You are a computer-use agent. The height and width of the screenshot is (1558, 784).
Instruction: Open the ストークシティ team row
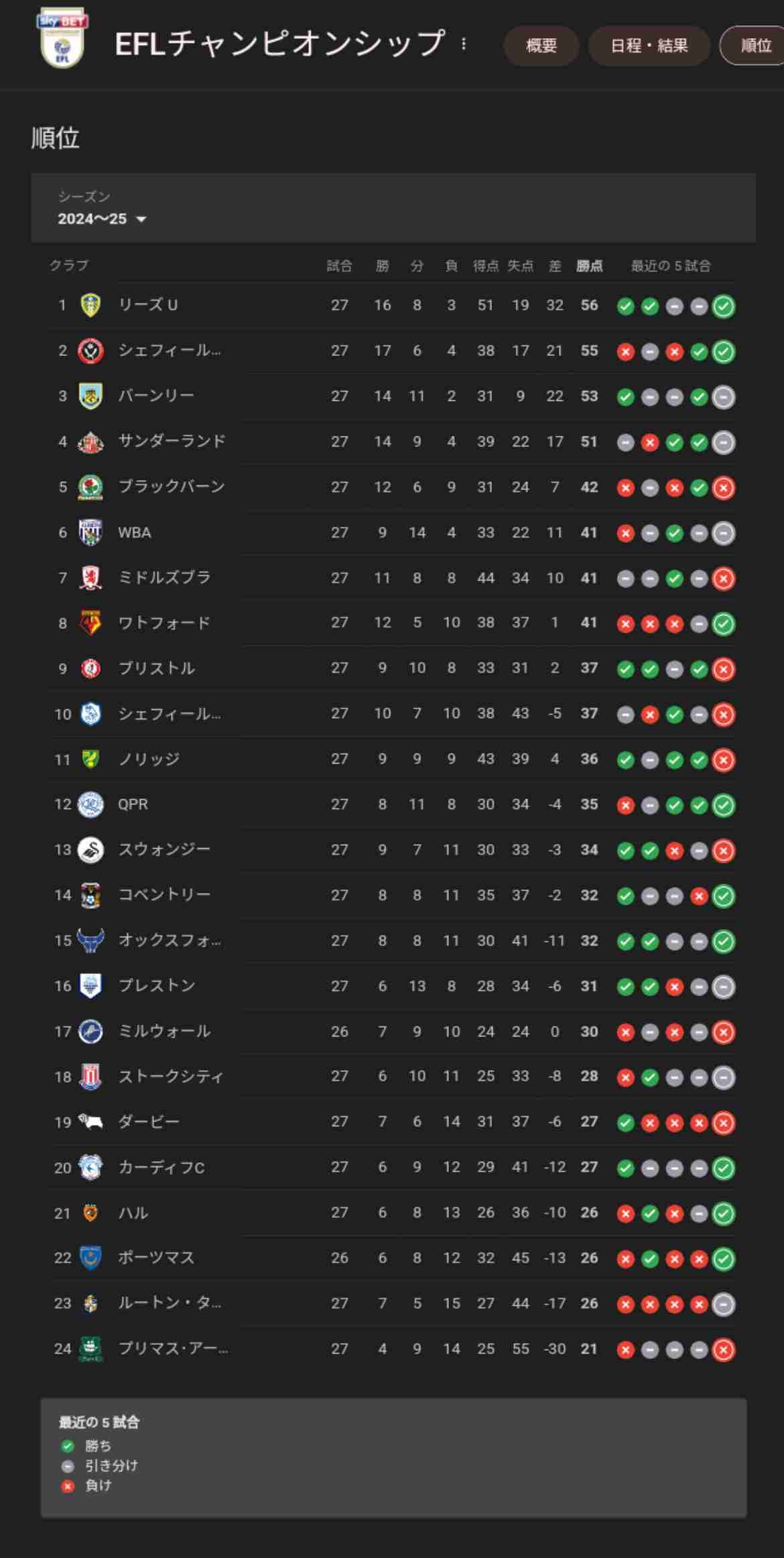pyautogui.click(x=170, y=1077)
